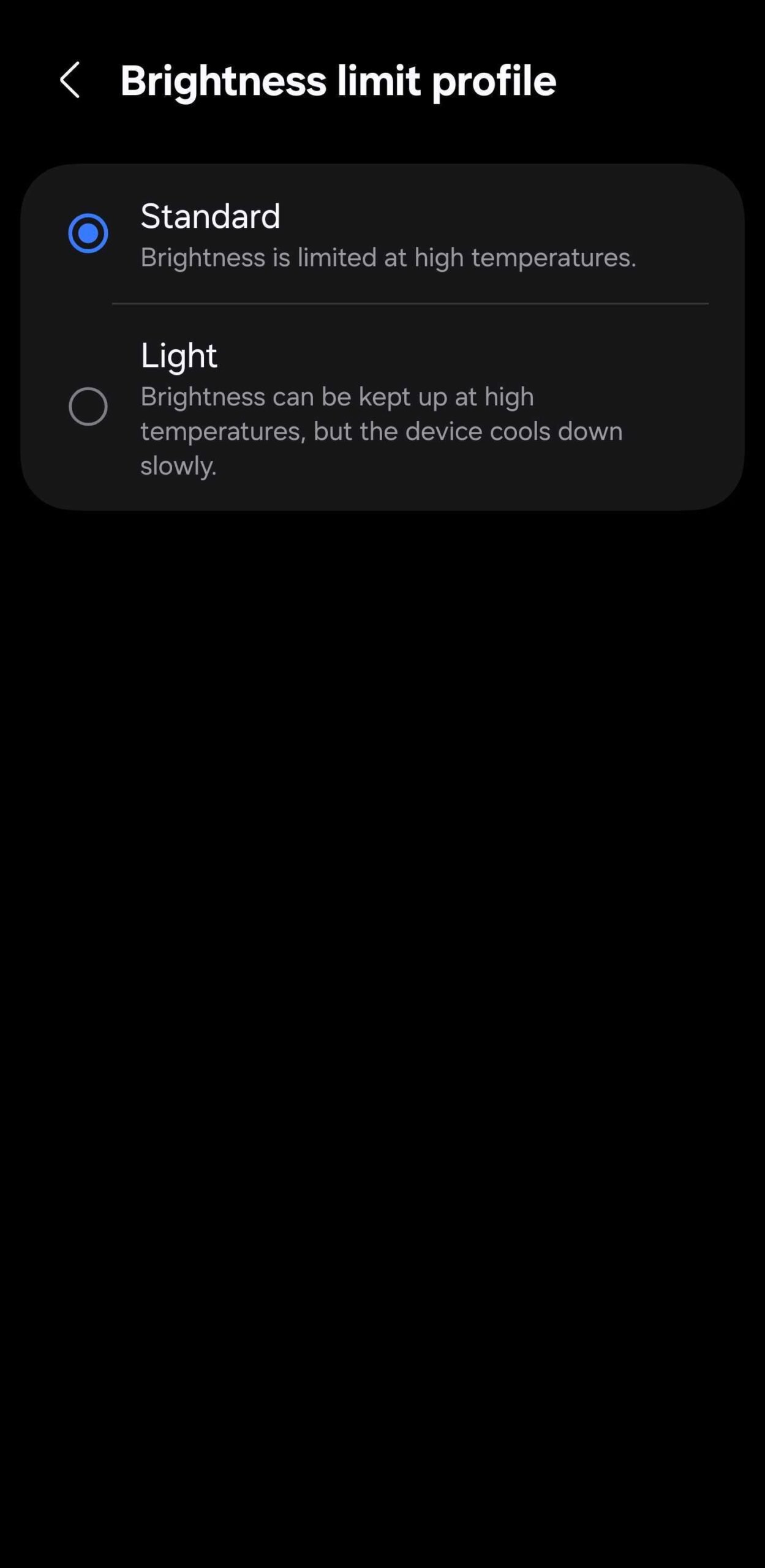Choose the Light brightness profile
The width and height of the screenshot is (765, 1568).
[x=88, y=406]
